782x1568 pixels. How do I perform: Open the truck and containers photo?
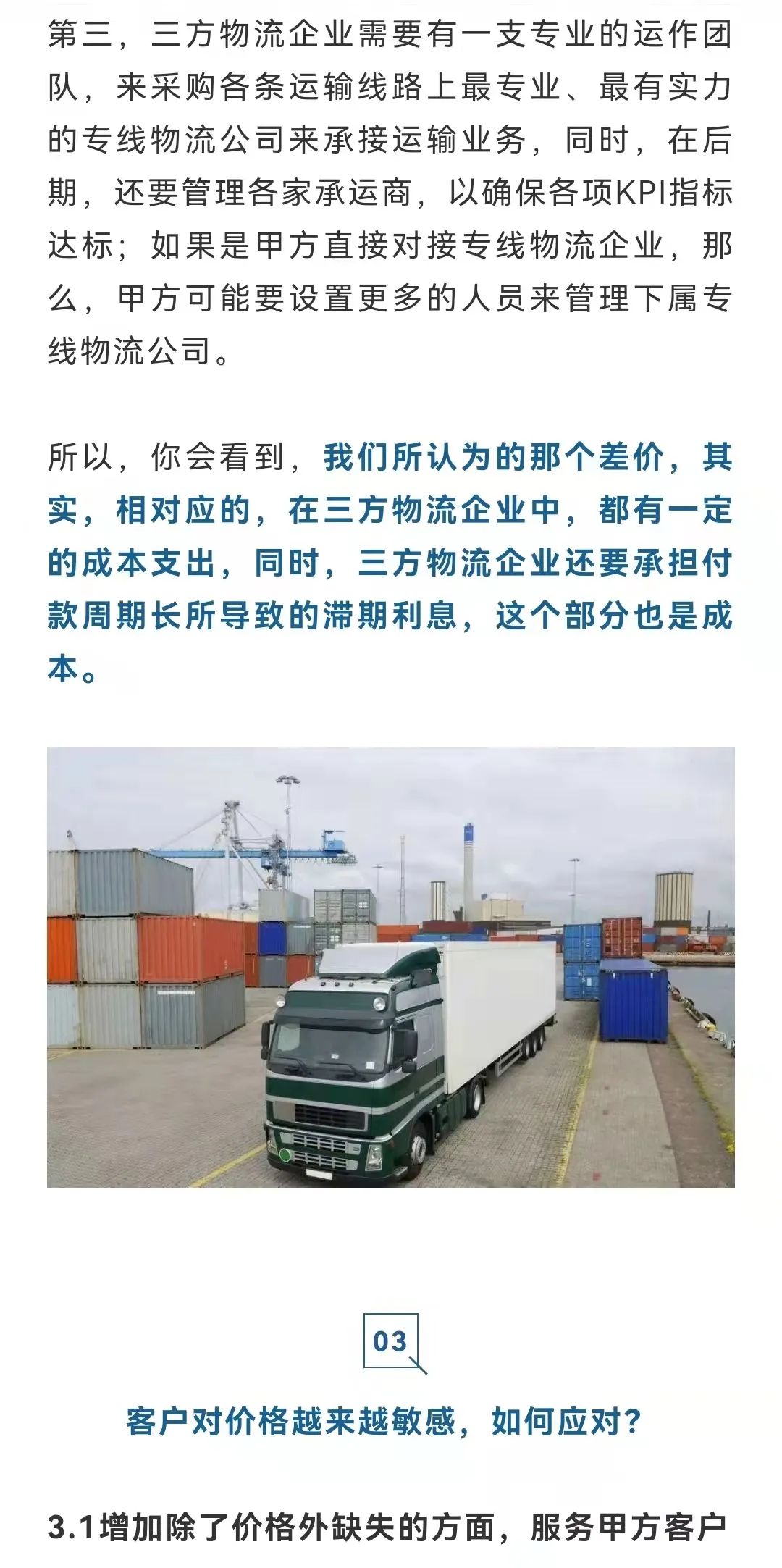[x=391, y=967]
